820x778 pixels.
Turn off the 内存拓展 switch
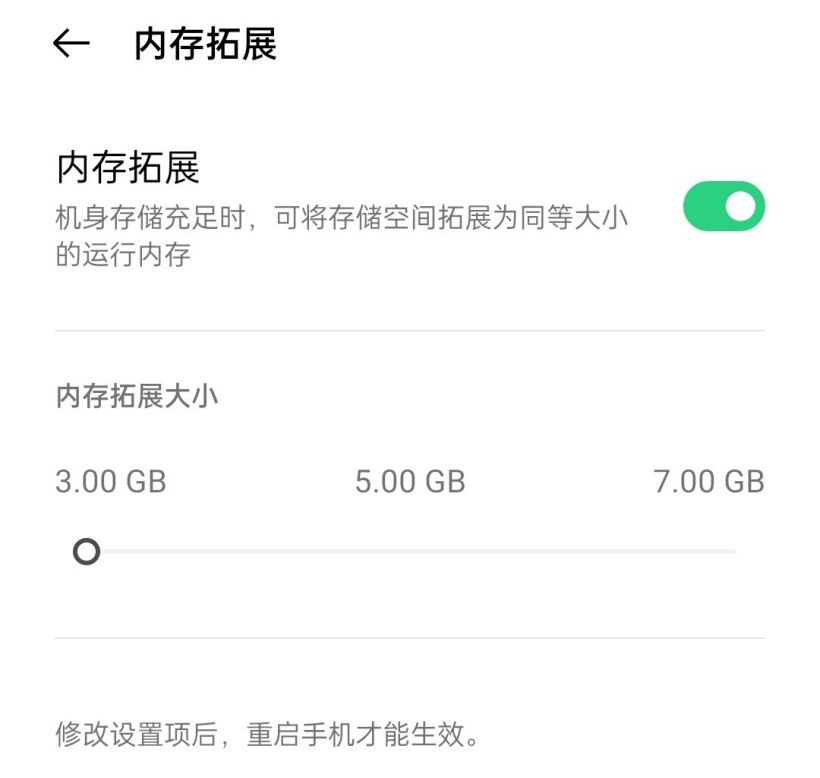pos(723,207)
